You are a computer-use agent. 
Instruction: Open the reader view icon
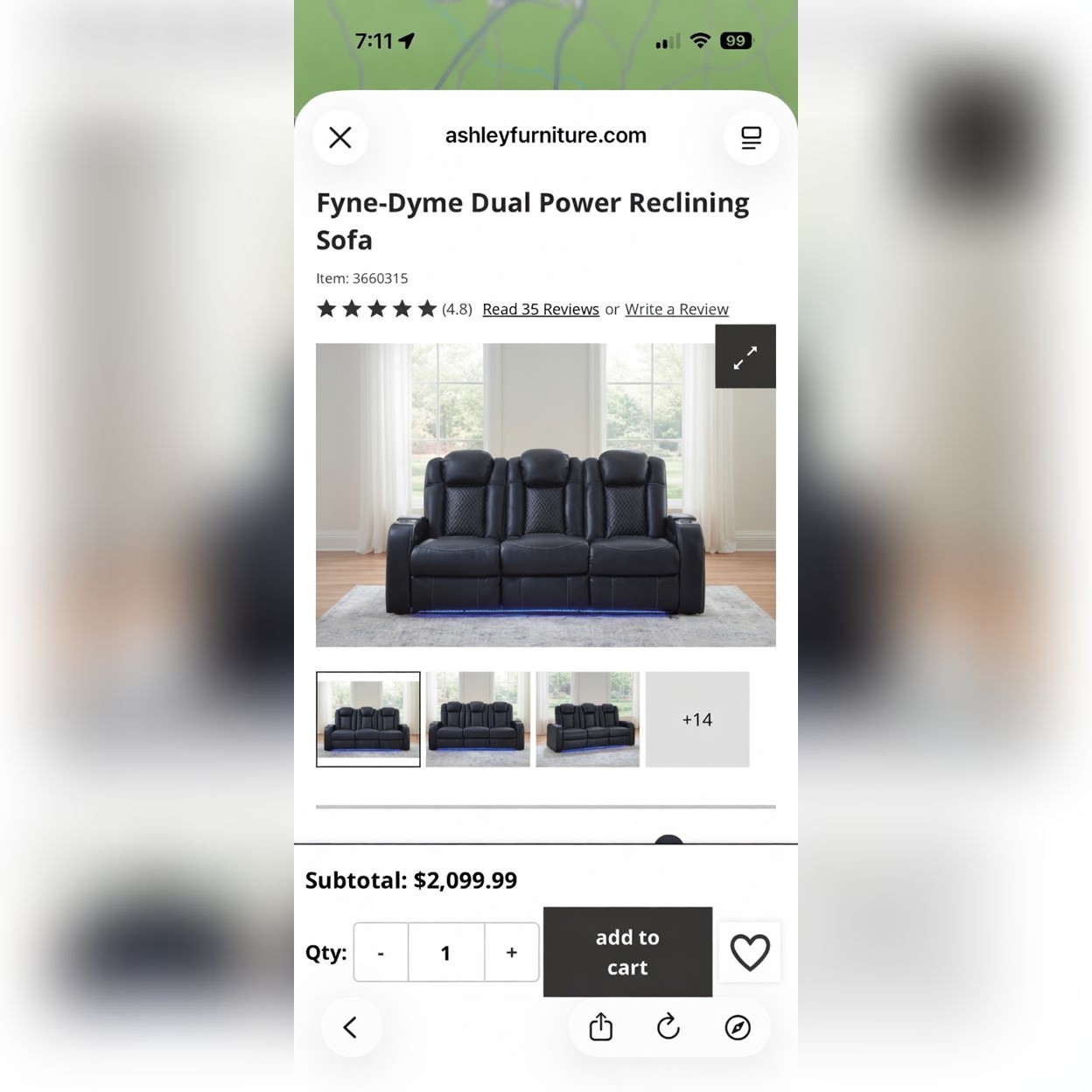[x=751, y=137]
